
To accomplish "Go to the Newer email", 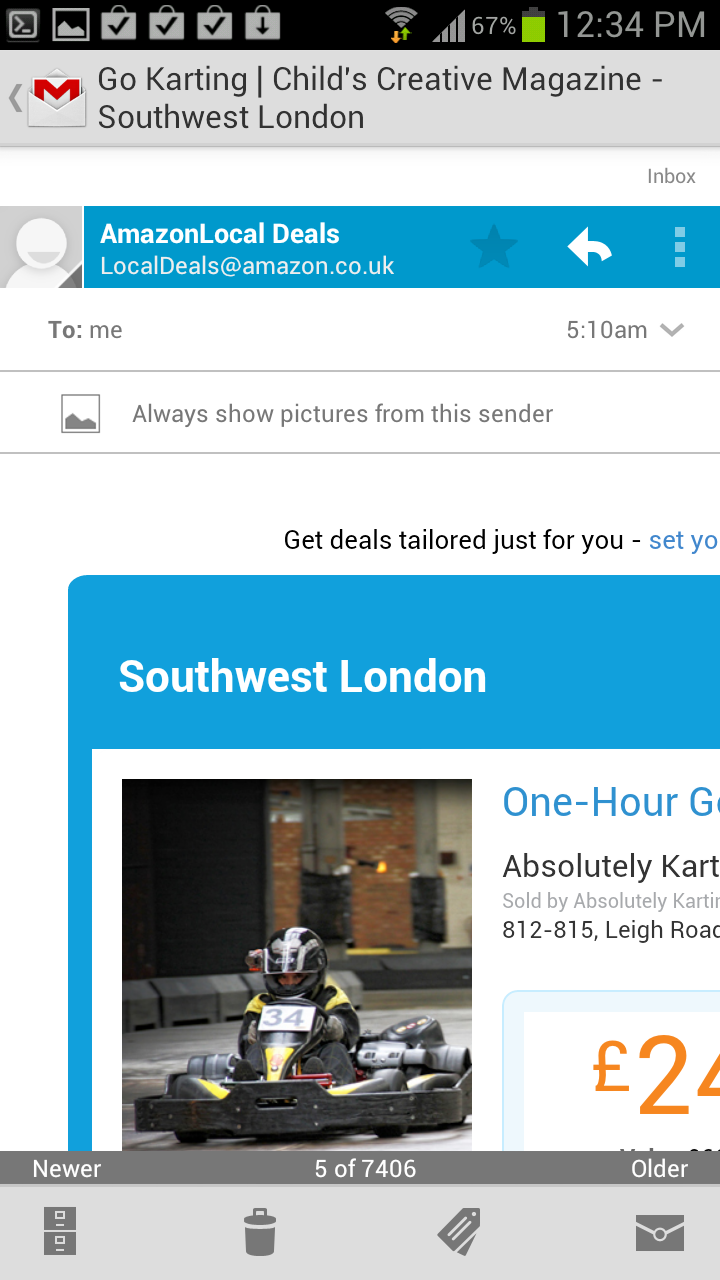I will click(x=67, y=1168).
